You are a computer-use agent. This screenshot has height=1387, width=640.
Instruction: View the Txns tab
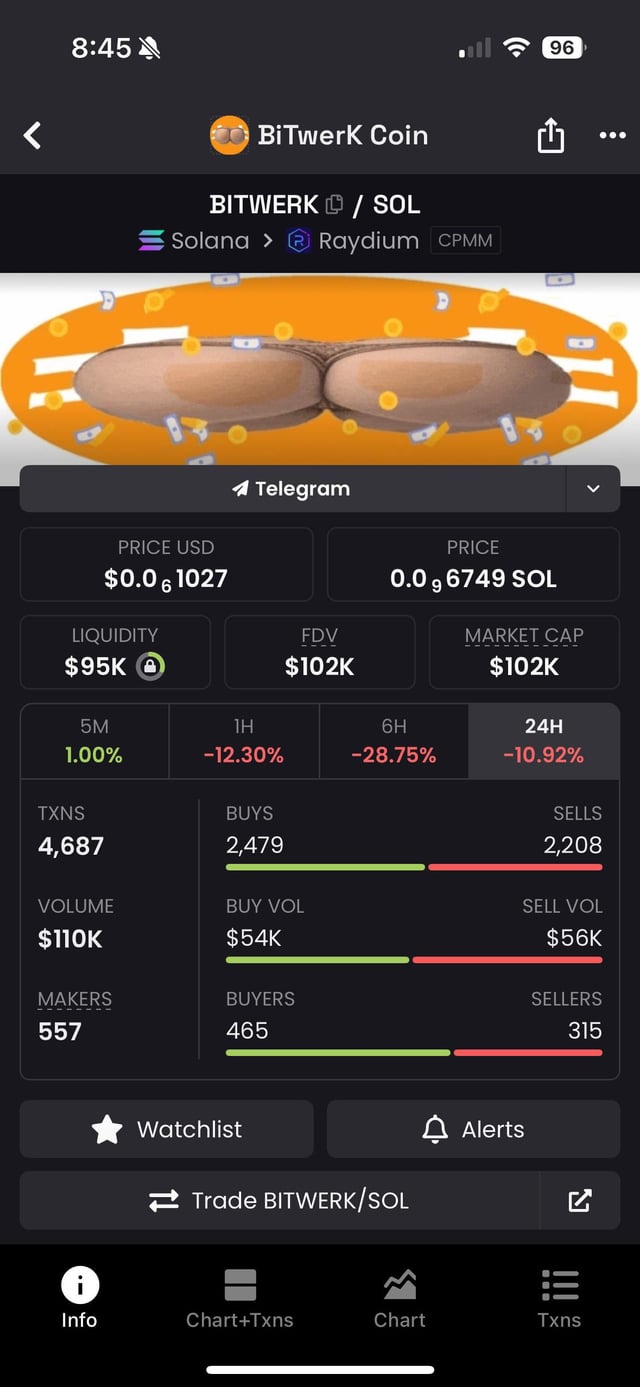coord(559,1298)
